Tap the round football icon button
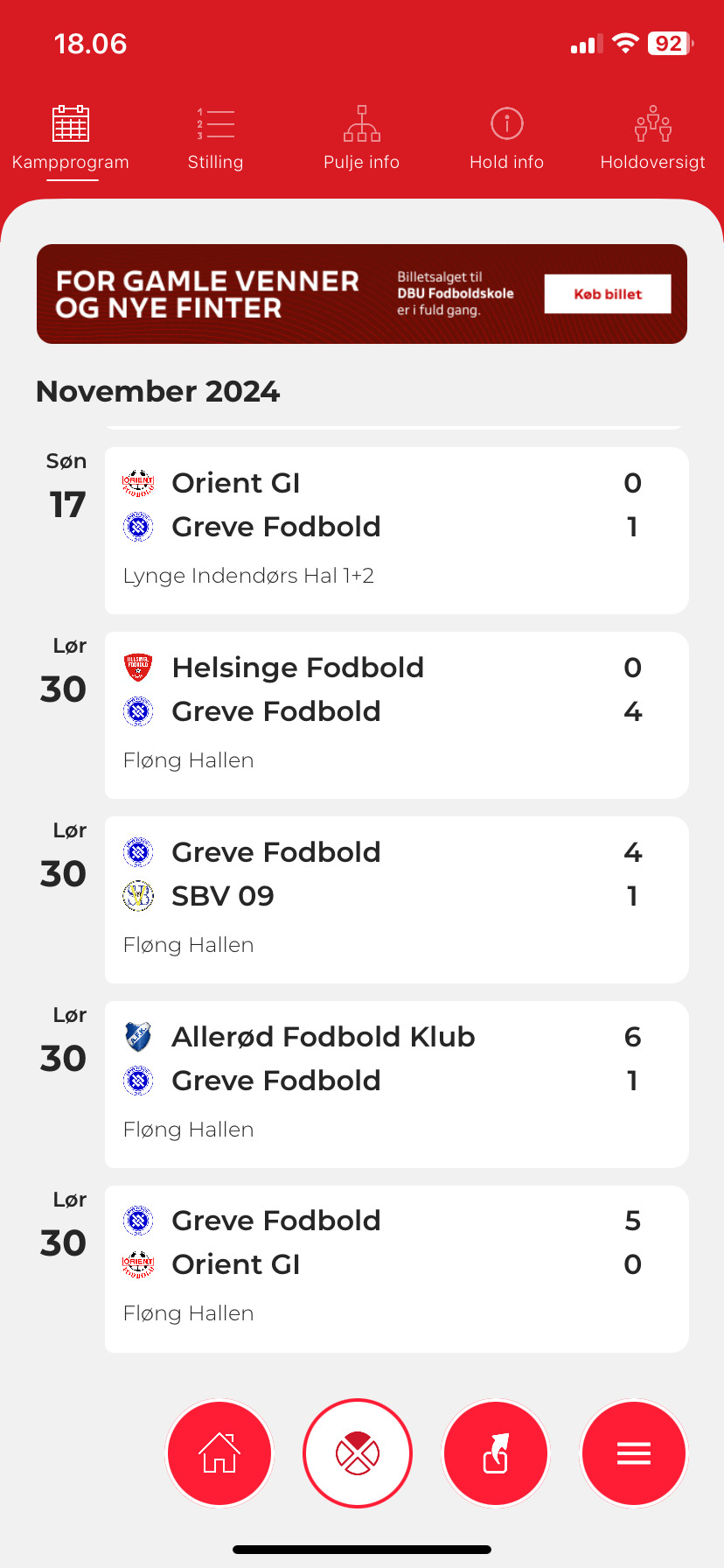 tap(358, 1453)
